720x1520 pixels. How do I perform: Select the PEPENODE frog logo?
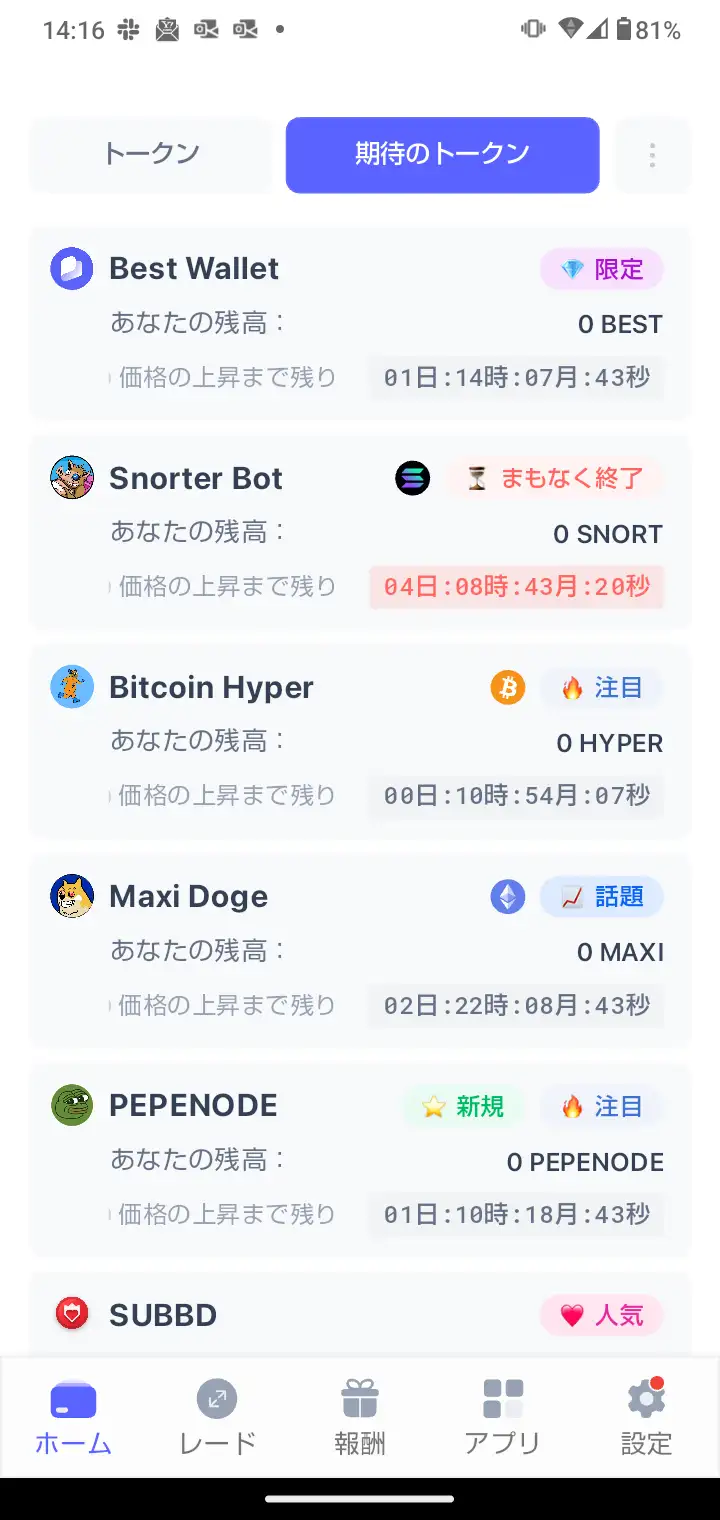pos(70,1106)
